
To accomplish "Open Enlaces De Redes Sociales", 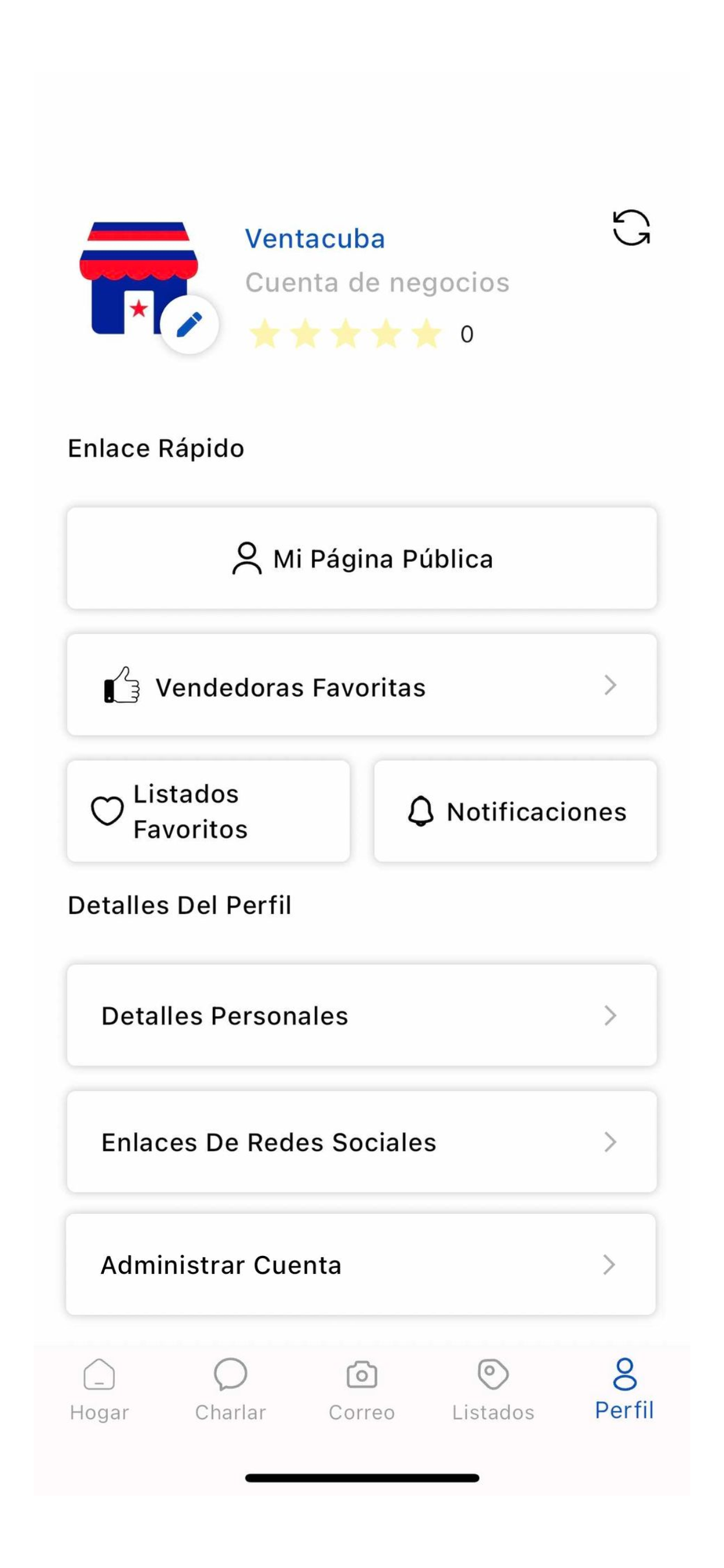I will point(361,1142).
